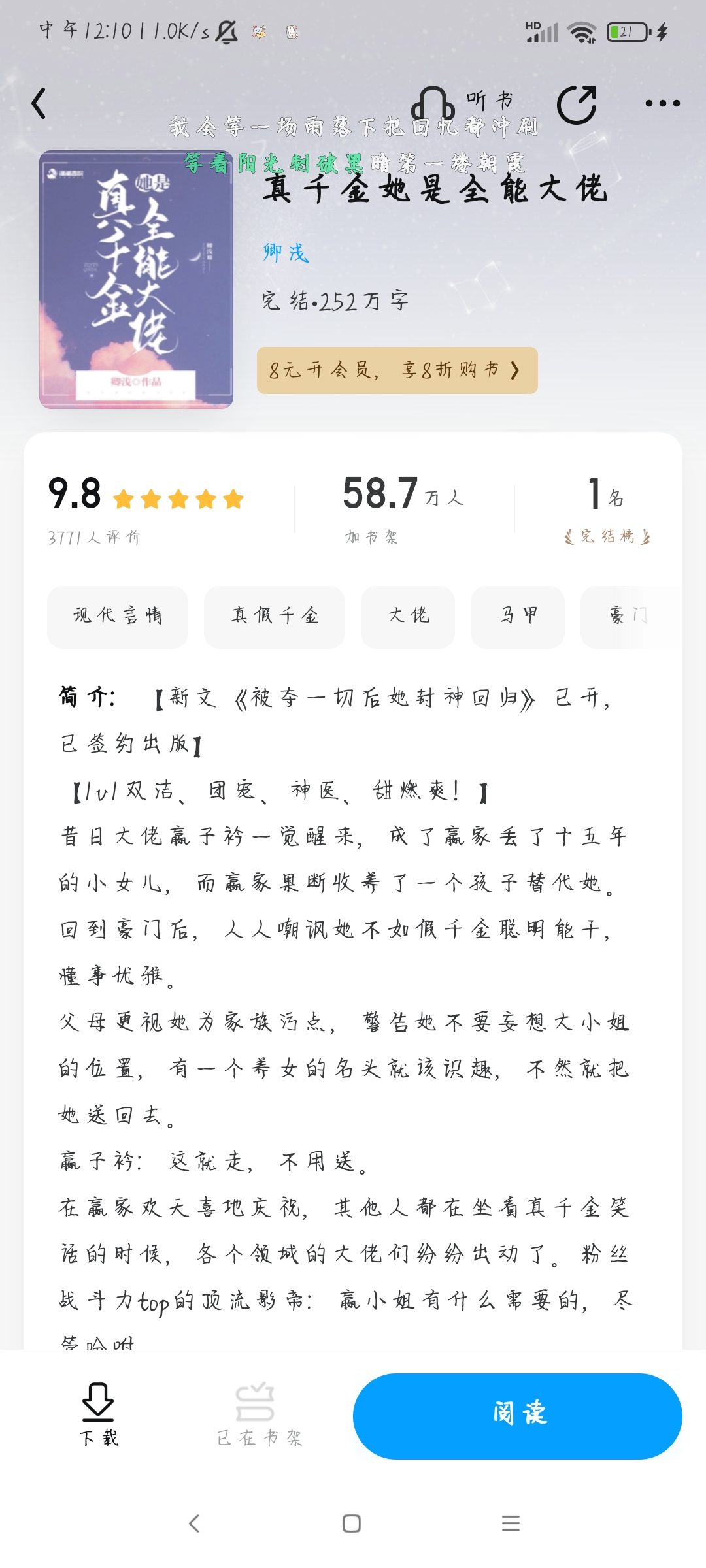Select the 豪门 tag chip
The image size is (706, 1568).
coord(629,617)
